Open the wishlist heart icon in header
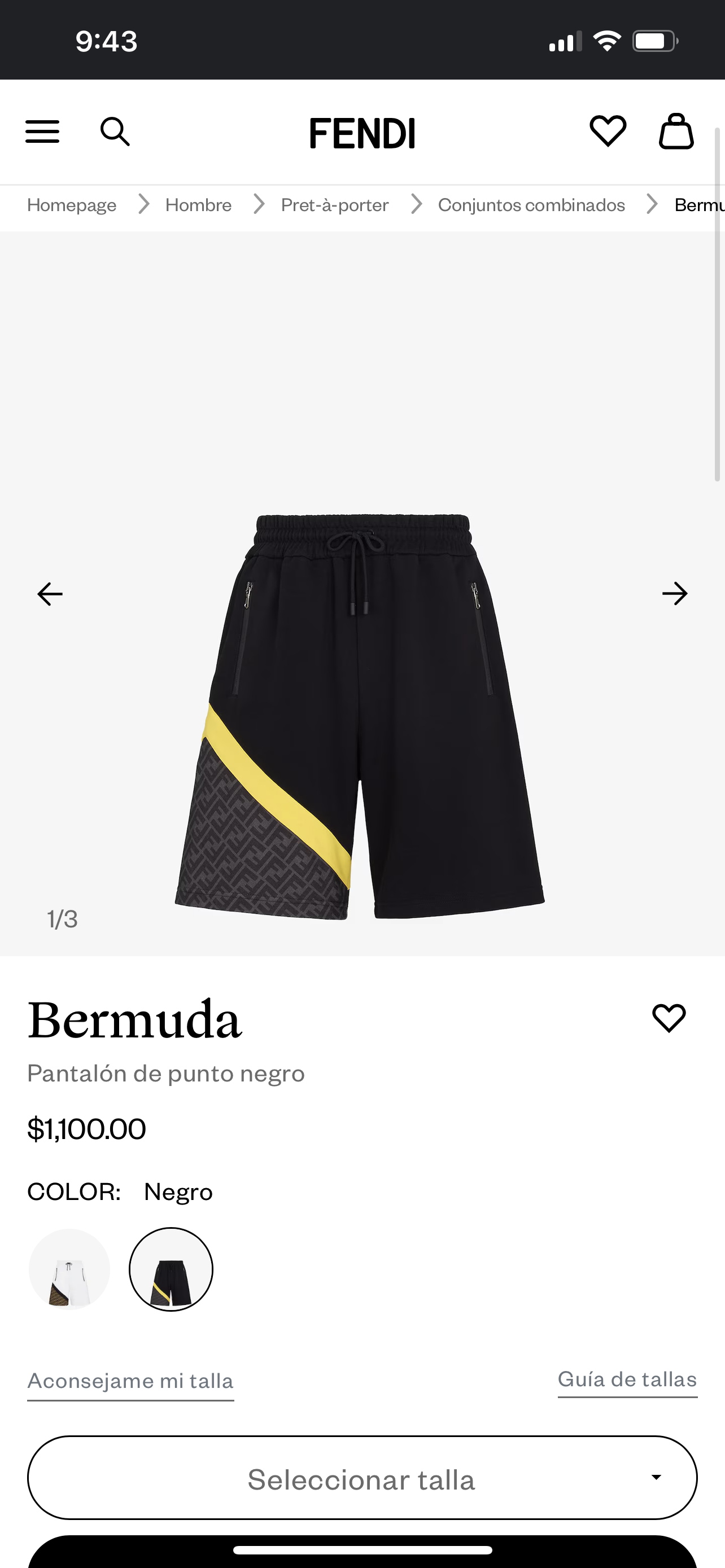 (608, 132)
